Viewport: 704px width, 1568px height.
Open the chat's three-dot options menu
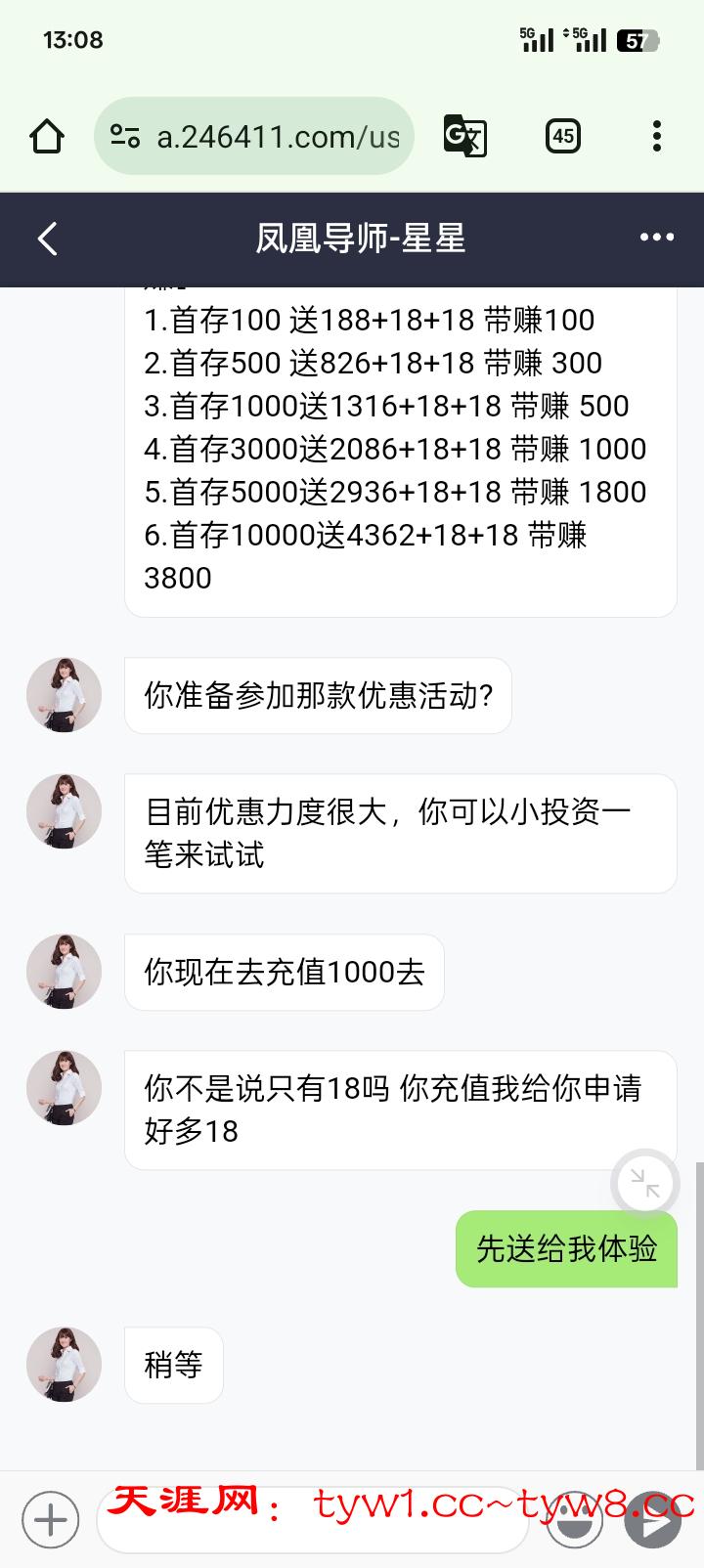tap(656, 238)
